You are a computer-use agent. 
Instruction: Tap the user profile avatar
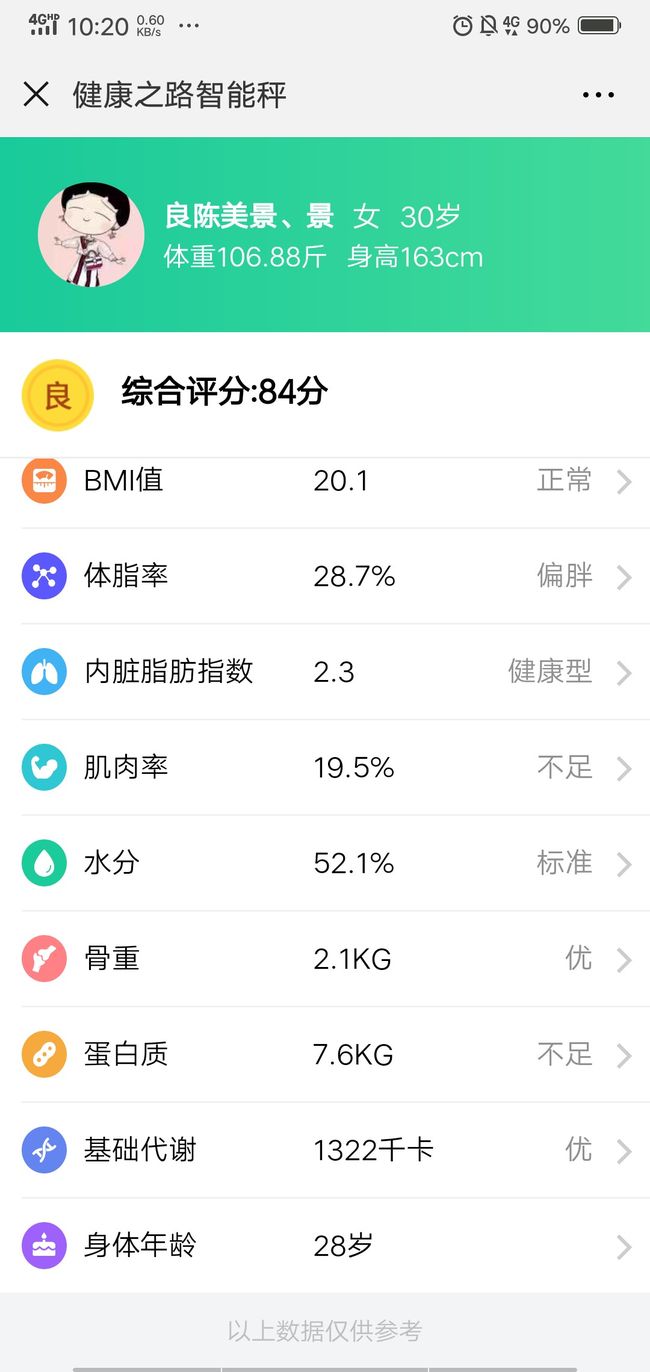point(90,235)
